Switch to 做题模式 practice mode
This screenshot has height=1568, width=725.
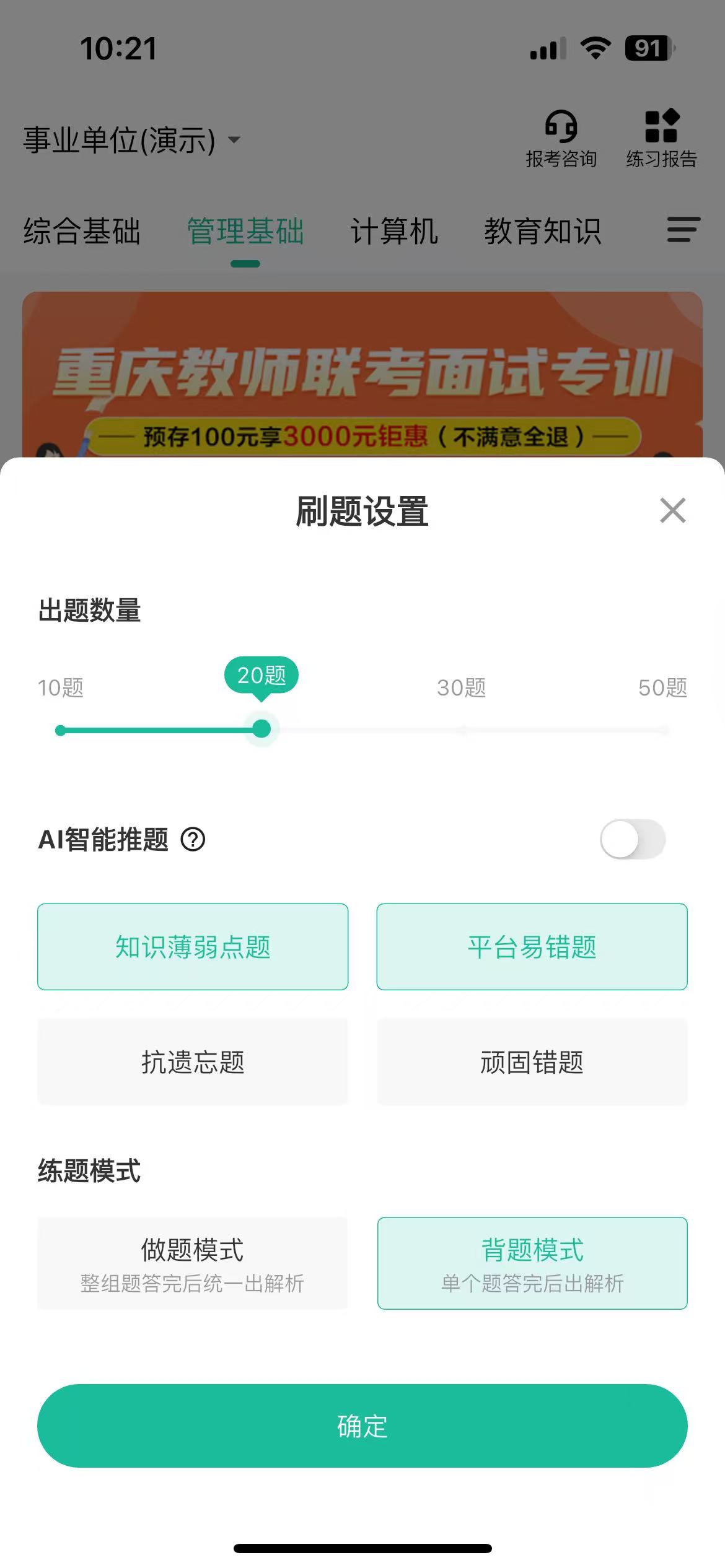click(193, 1263)
